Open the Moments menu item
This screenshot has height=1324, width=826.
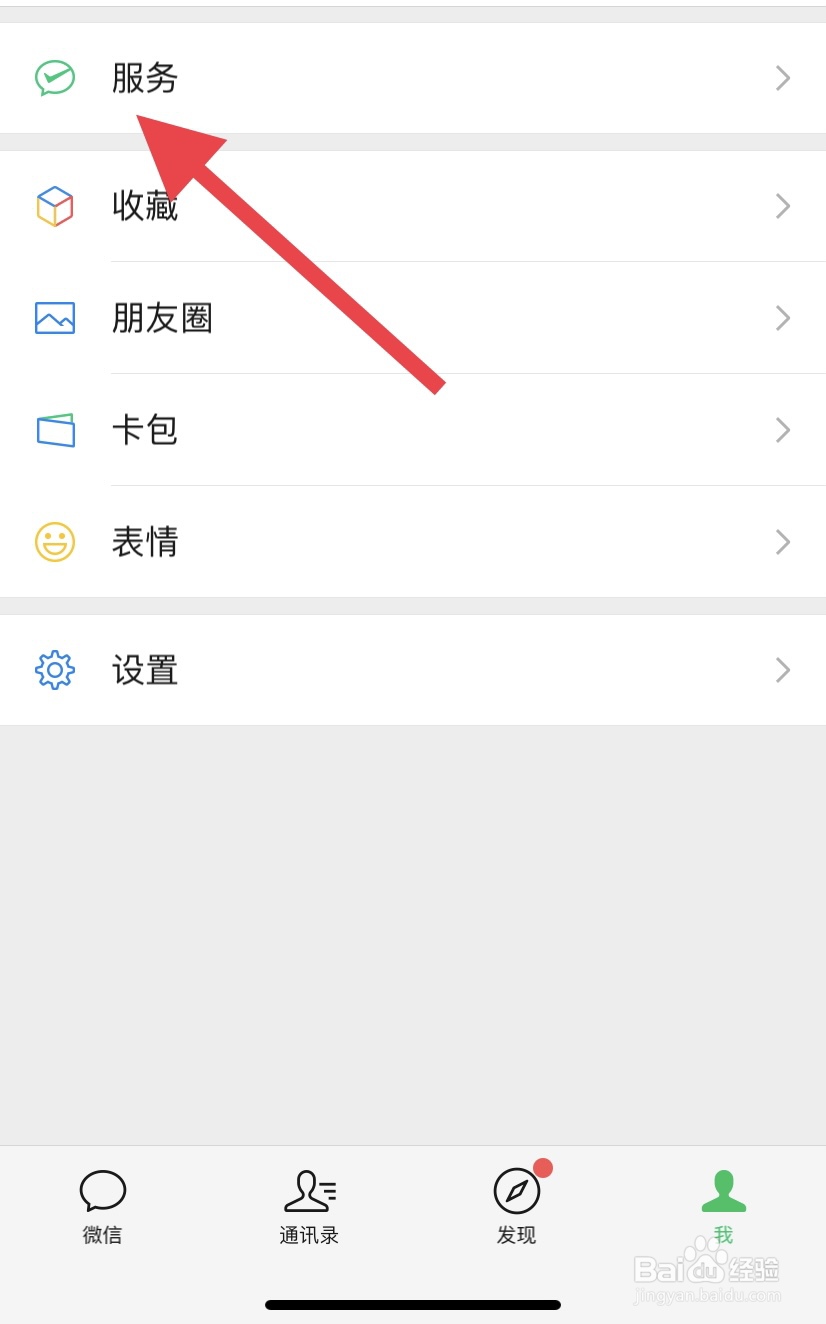click(x=163, y=318)
